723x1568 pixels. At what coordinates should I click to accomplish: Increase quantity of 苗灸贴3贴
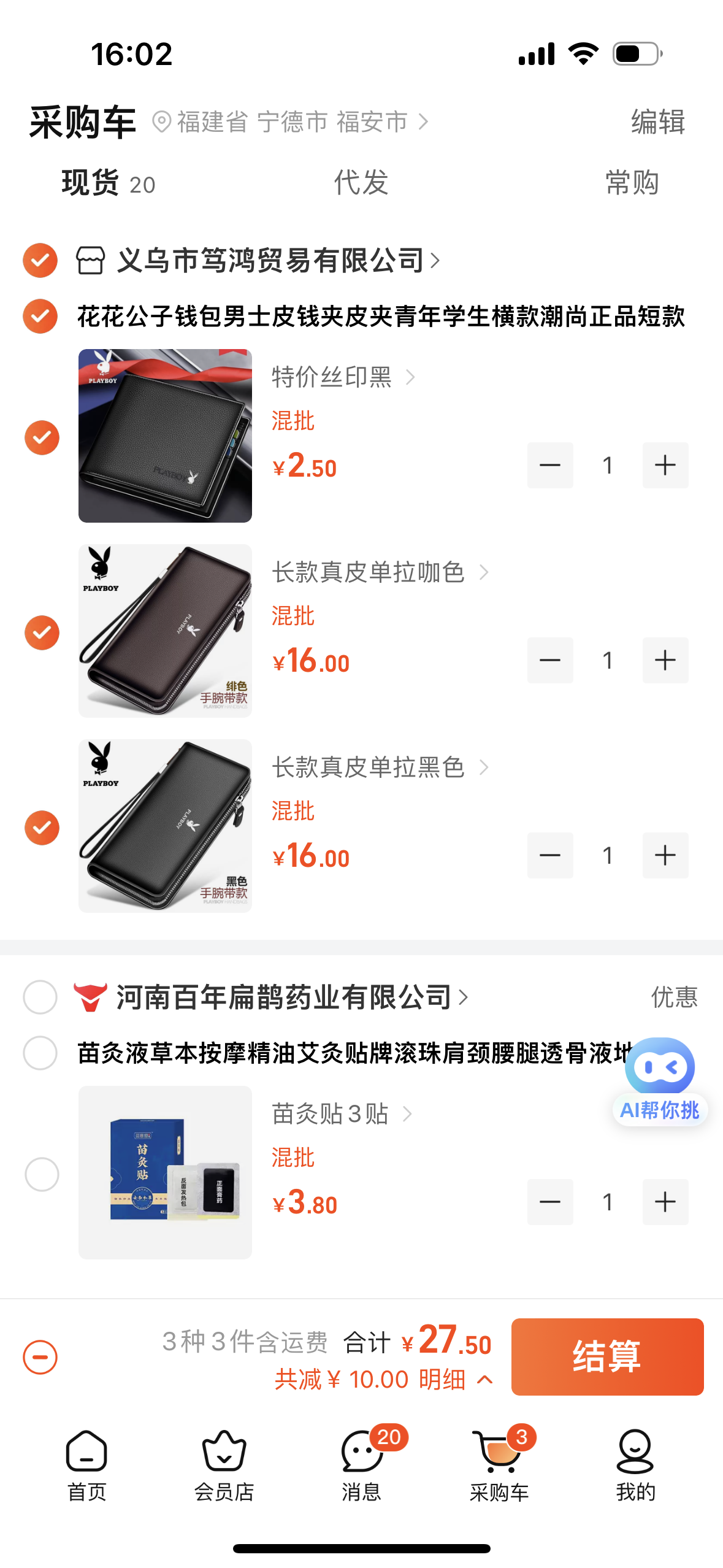[x=665, y=1202]
